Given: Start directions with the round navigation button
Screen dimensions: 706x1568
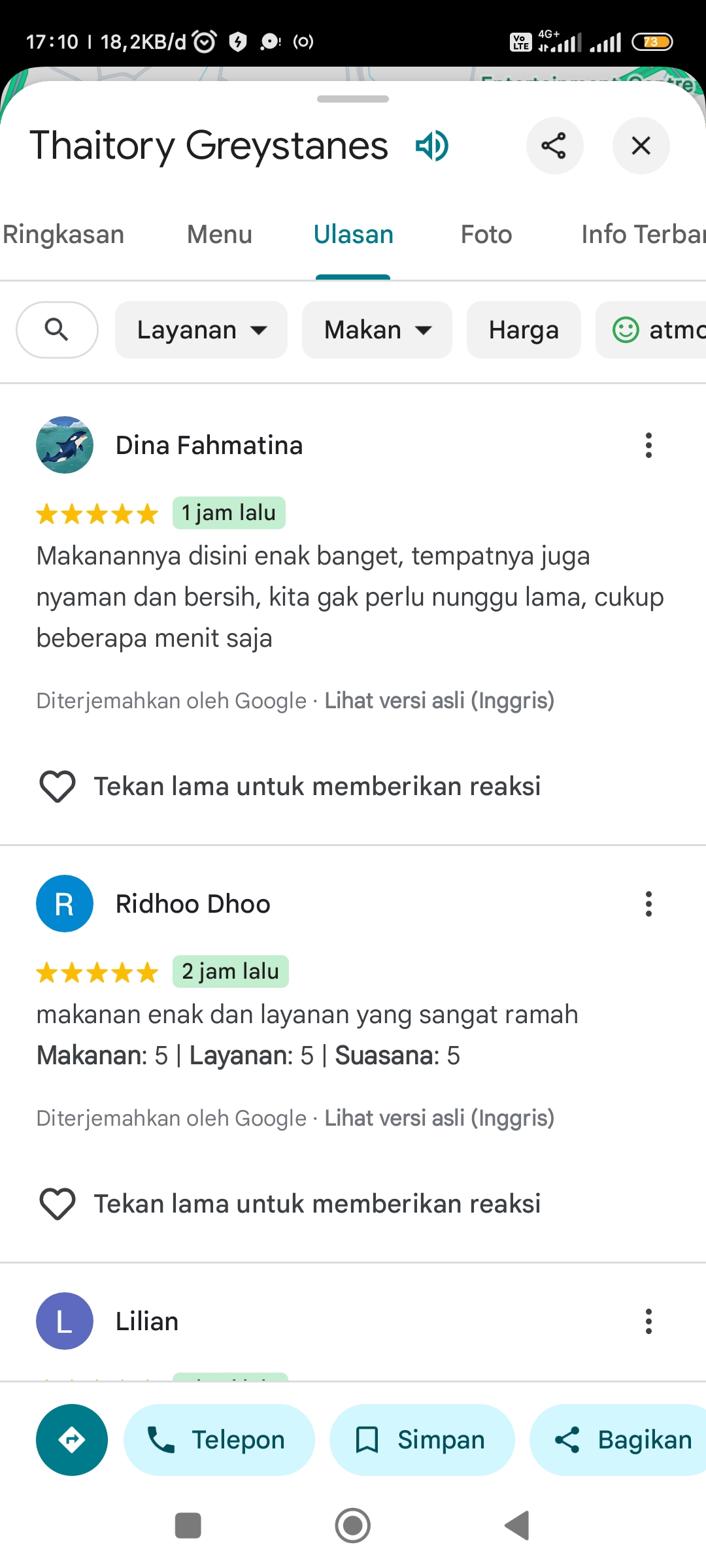Looking at the screenshot, I should point(72,1440).
